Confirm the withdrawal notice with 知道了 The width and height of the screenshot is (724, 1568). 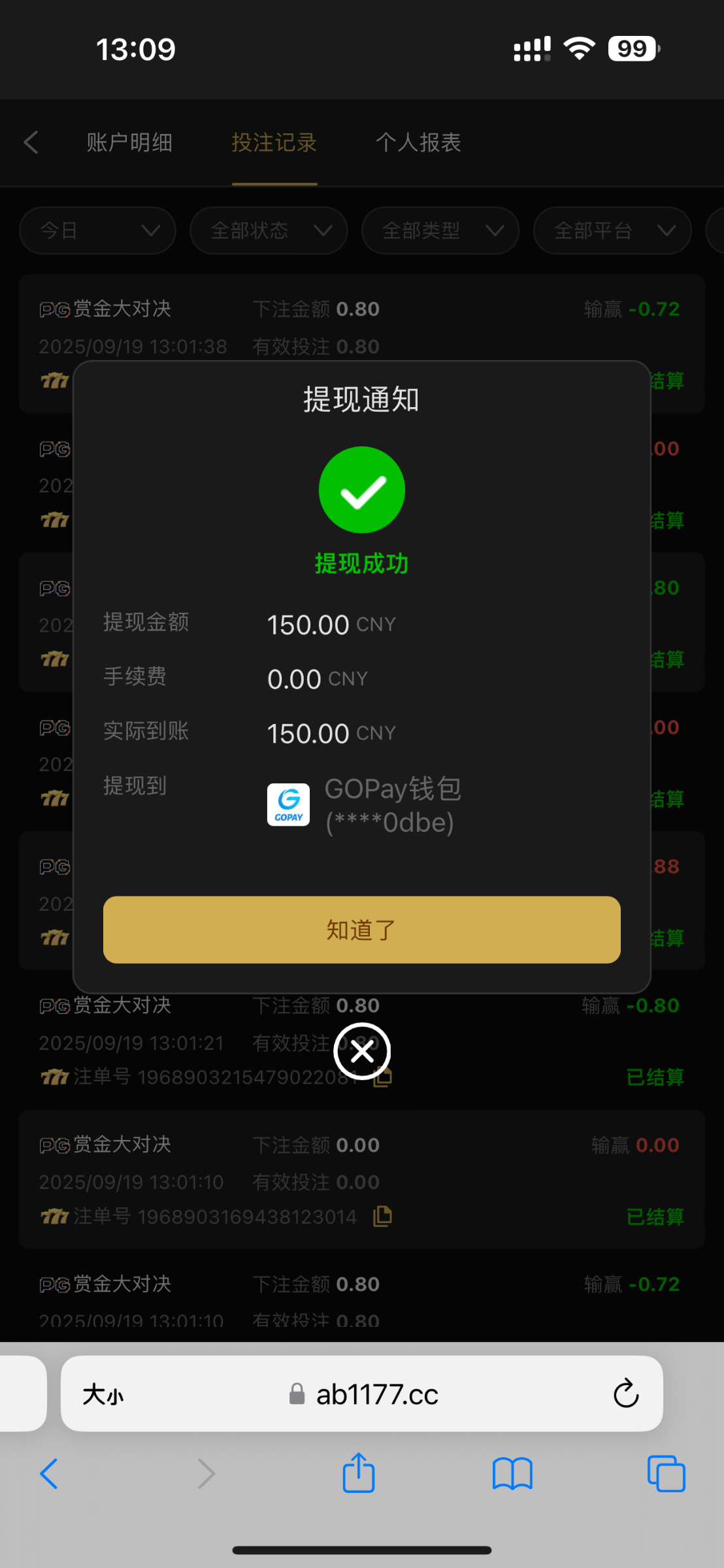[361, 930]
